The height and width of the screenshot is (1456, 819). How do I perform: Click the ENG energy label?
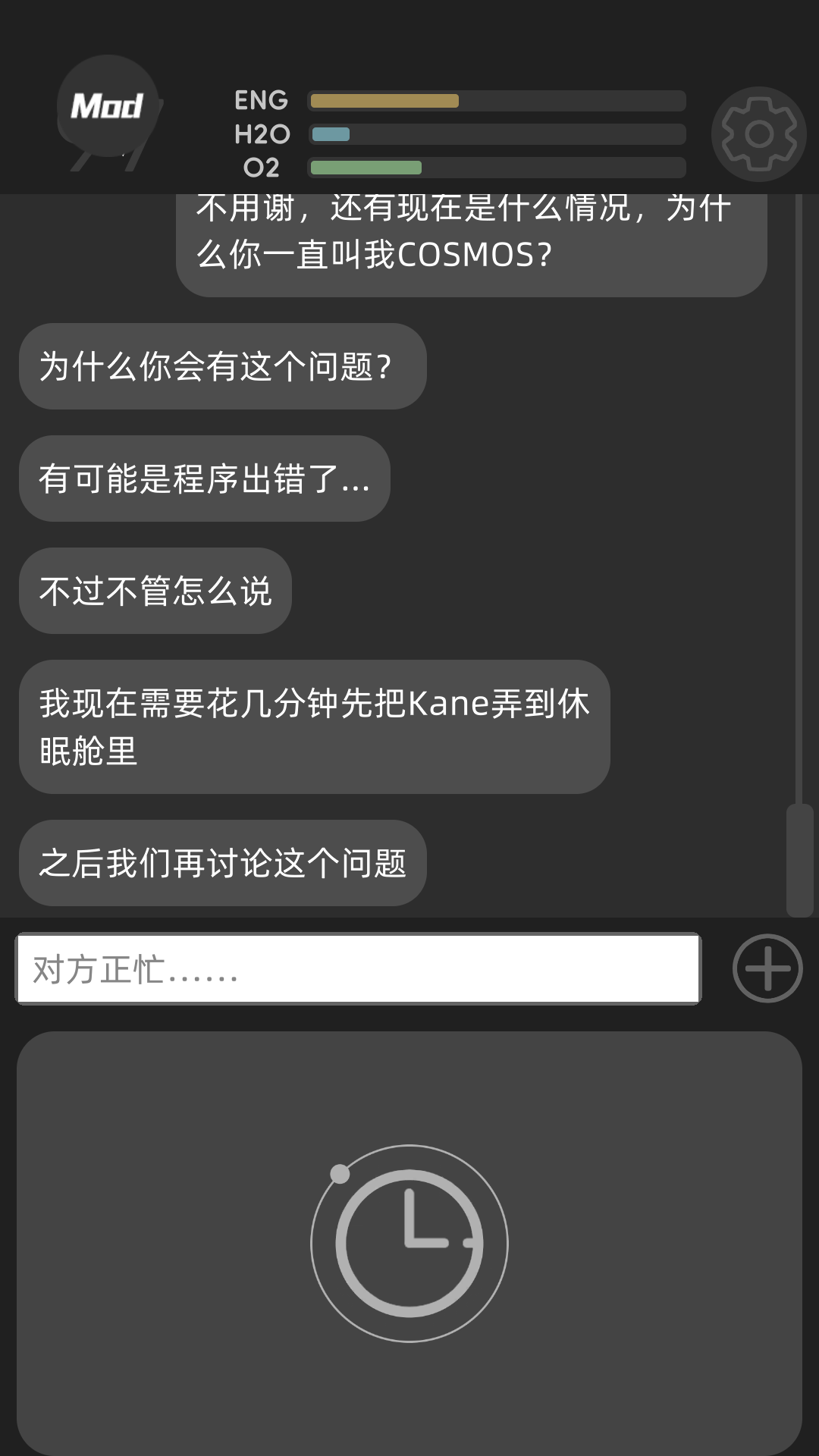[260, 99]
